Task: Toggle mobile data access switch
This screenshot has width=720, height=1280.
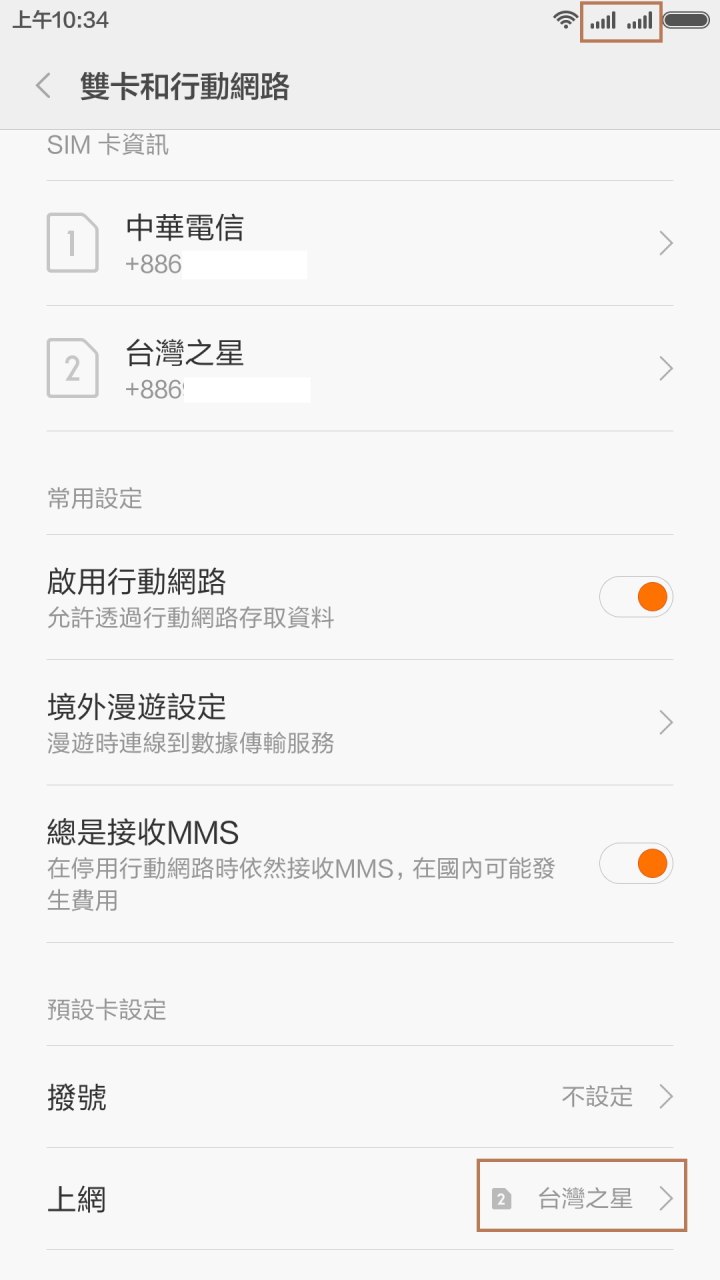Action: tap(636, 595)
